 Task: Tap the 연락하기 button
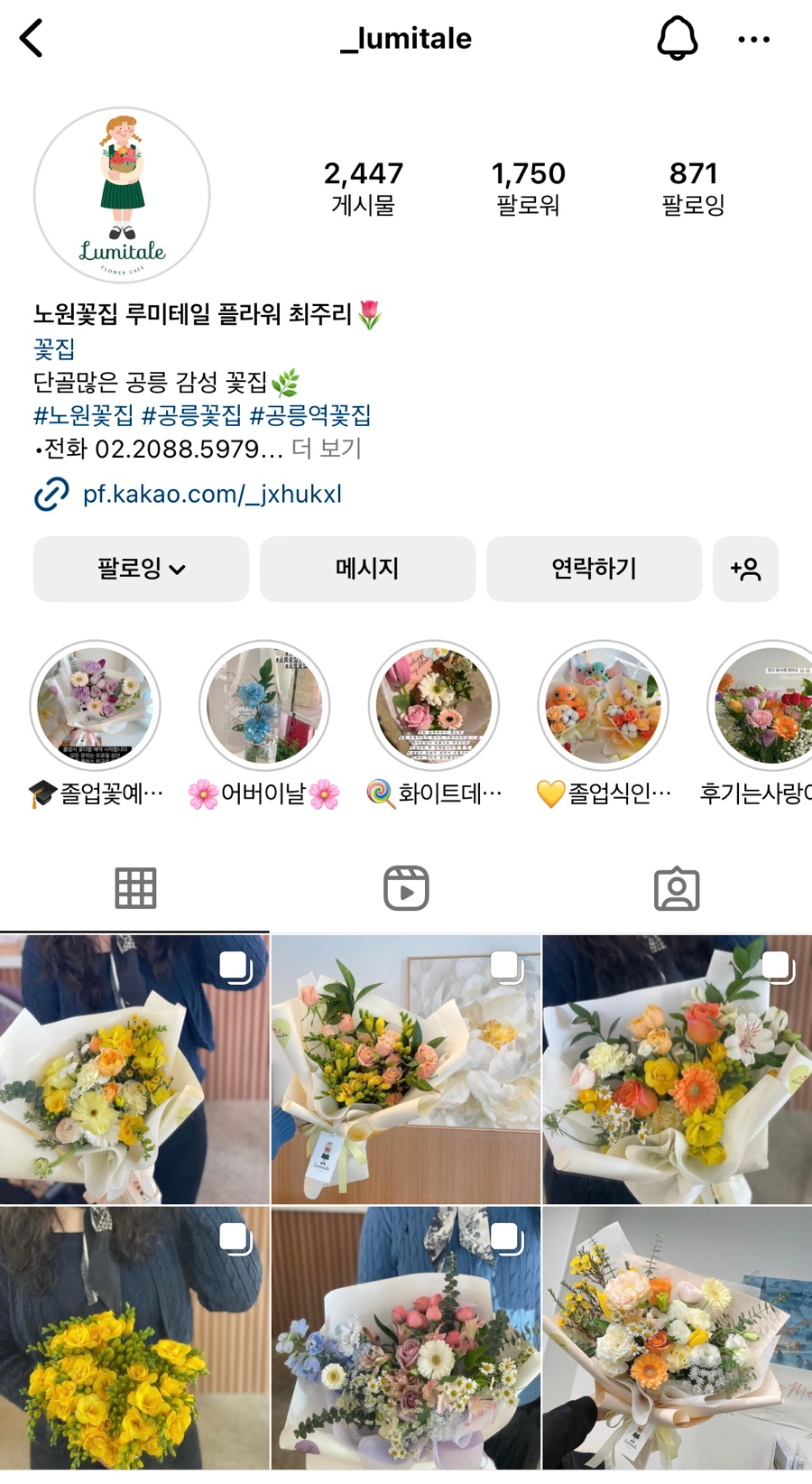click(594, 569)
